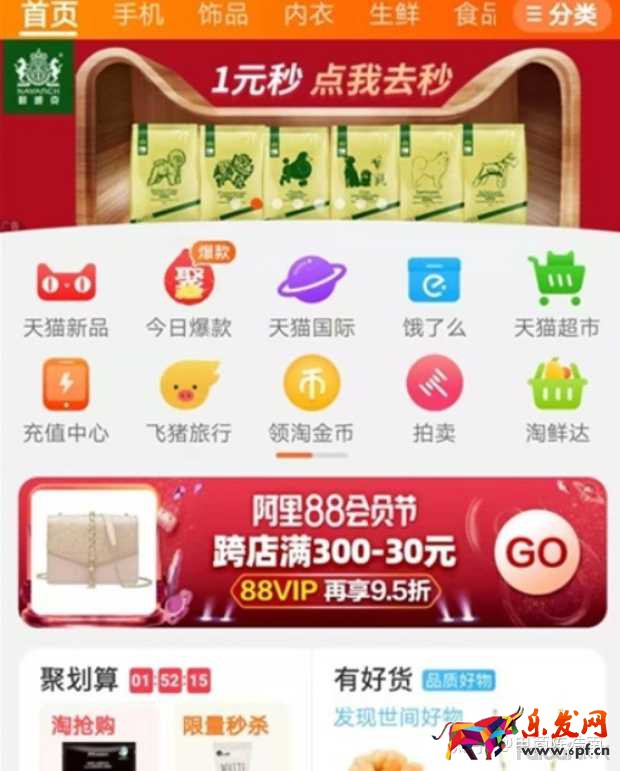
Task: Open 天猫超市
Action: [x=557, y=296]
